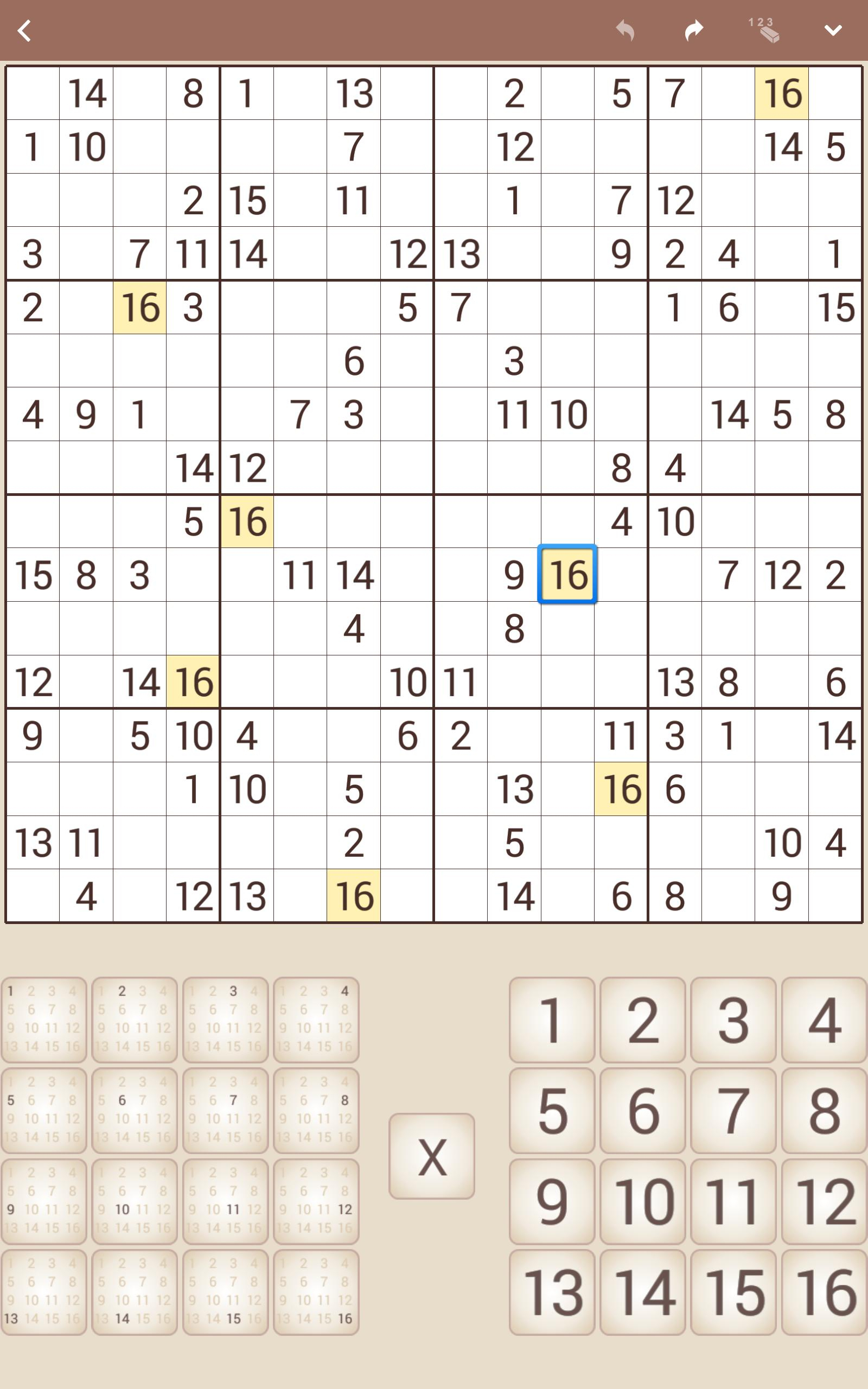Redo the move
The width and height of the screenshot is (868, 1389).
(694, 30)
